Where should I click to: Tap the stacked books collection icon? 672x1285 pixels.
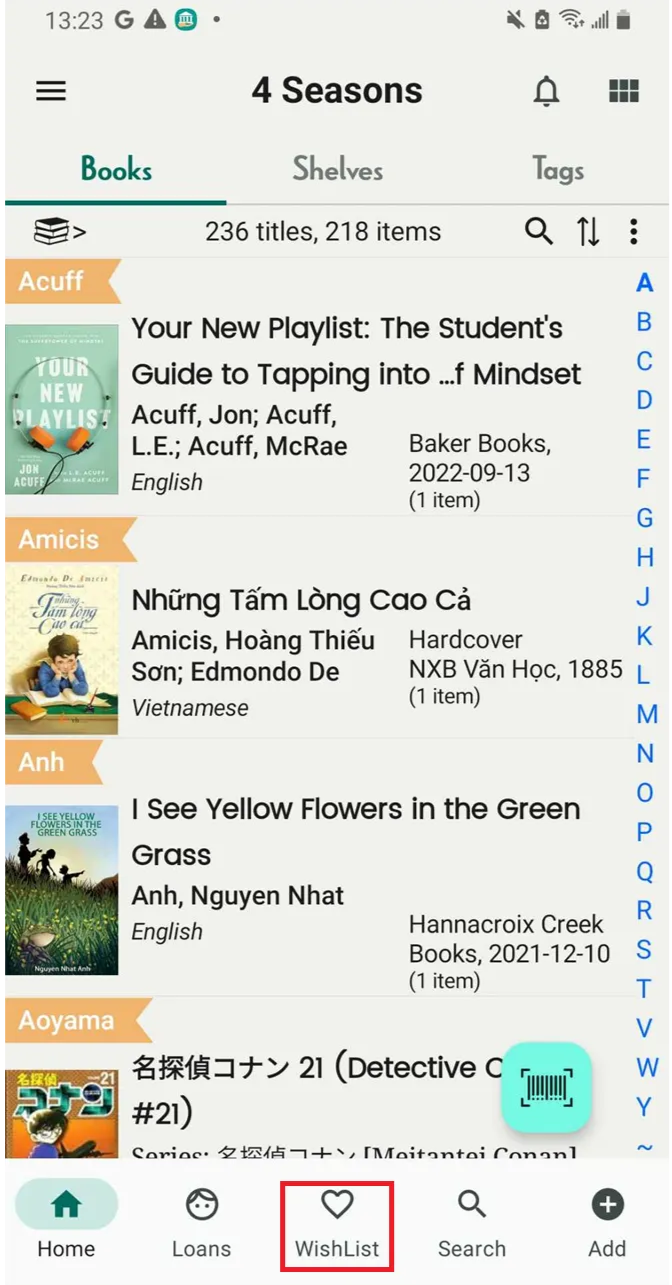(60, 232)
